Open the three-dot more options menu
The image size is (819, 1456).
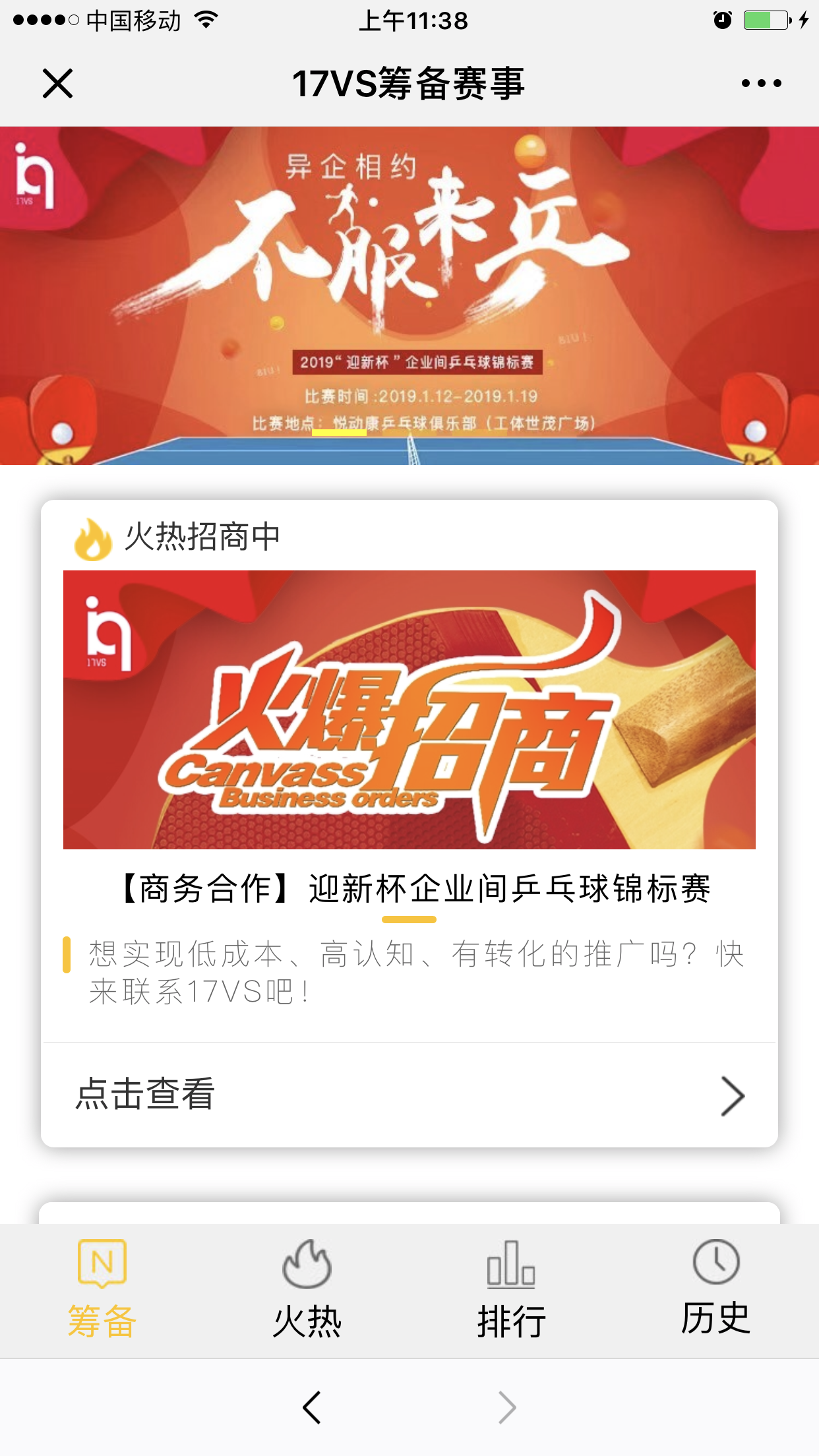click(761, 84)
